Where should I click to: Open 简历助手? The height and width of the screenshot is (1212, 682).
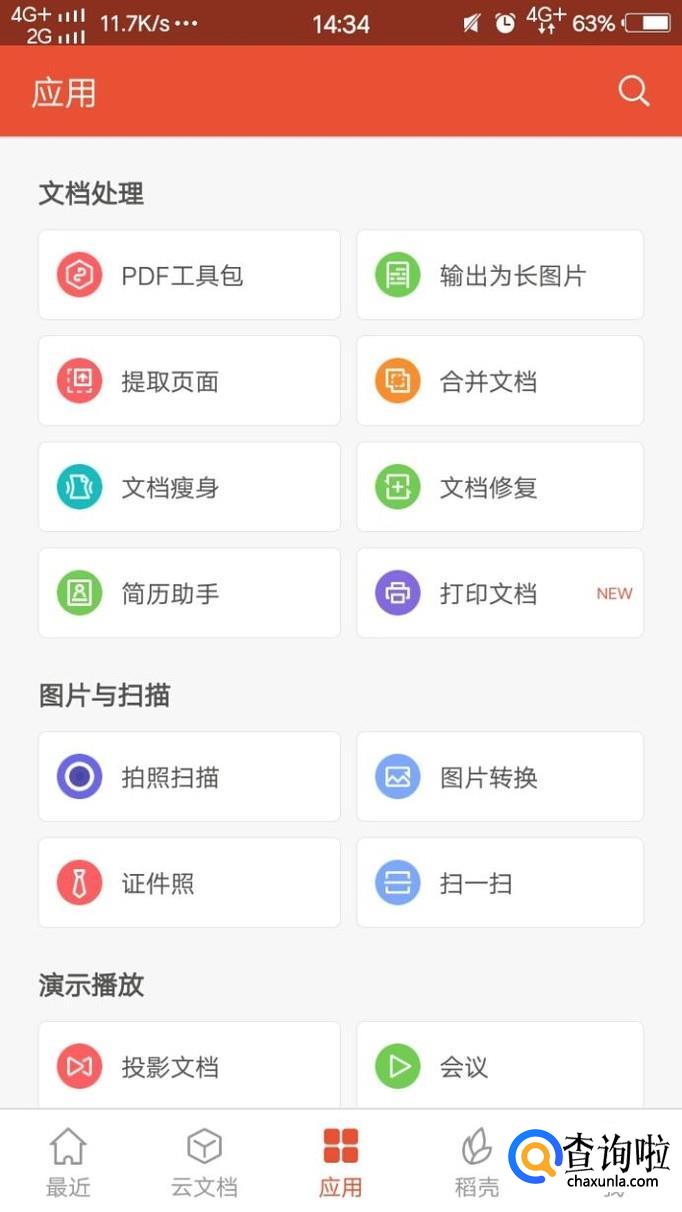point(189,593)
